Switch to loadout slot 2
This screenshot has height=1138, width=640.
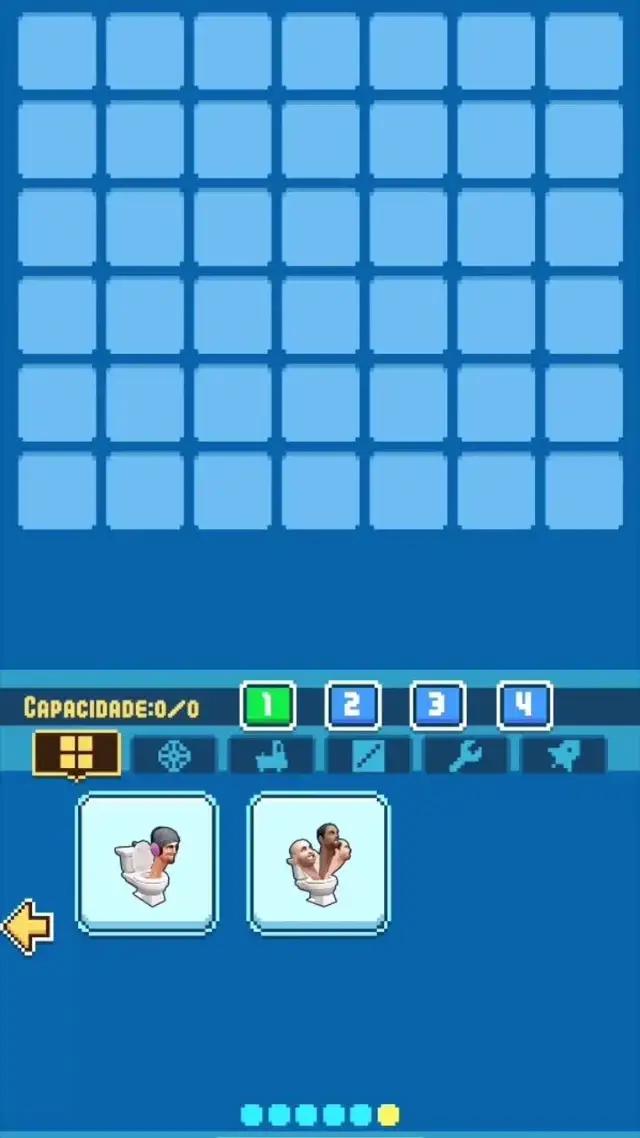pyautogui.click(x=352, y=706)
